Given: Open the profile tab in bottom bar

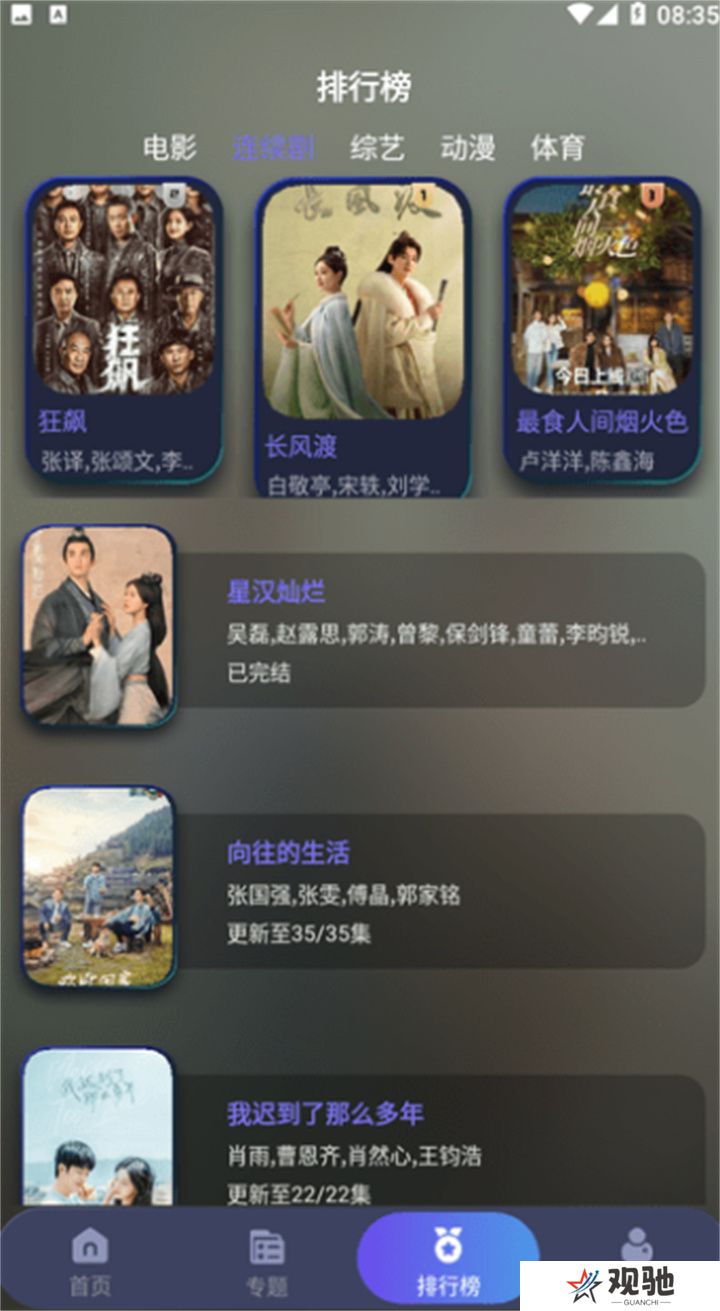Looking at the screenshot, I should click(x=636, y=1247).
